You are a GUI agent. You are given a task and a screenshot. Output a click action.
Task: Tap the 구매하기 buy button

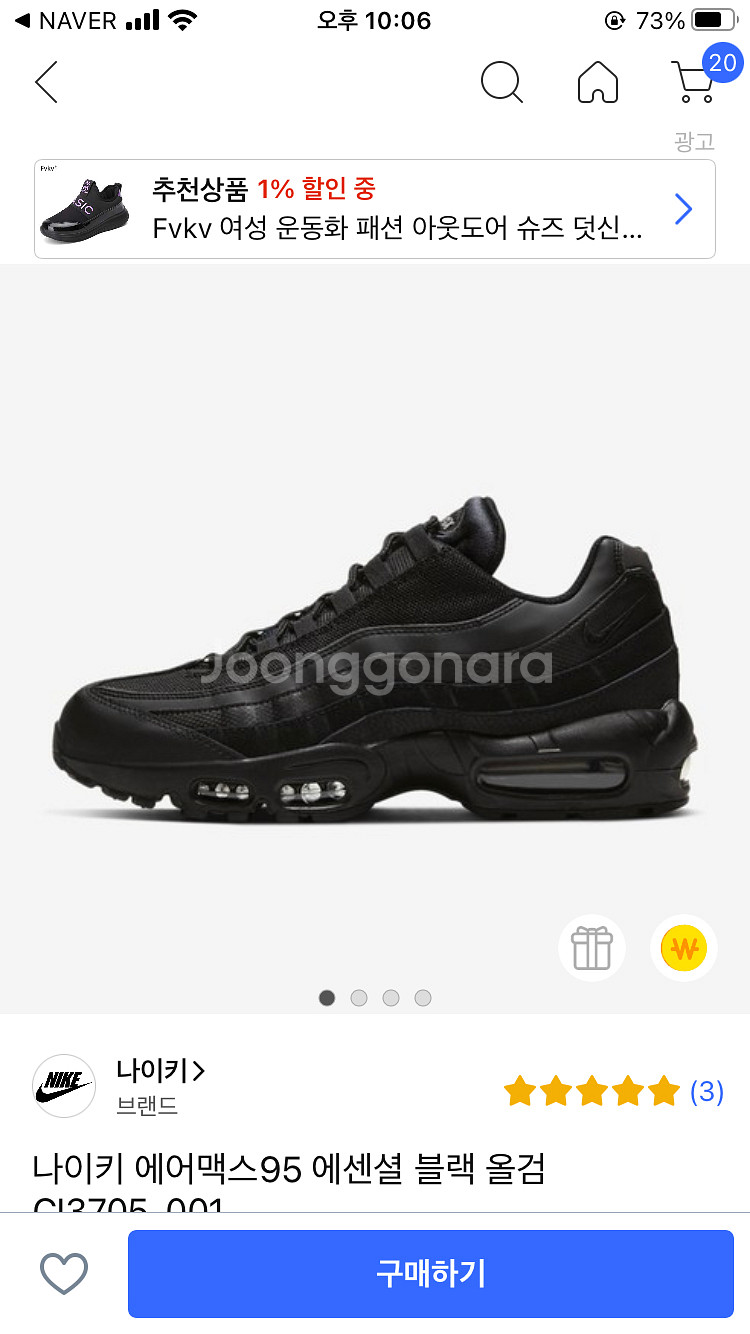tap(430, 1273)
